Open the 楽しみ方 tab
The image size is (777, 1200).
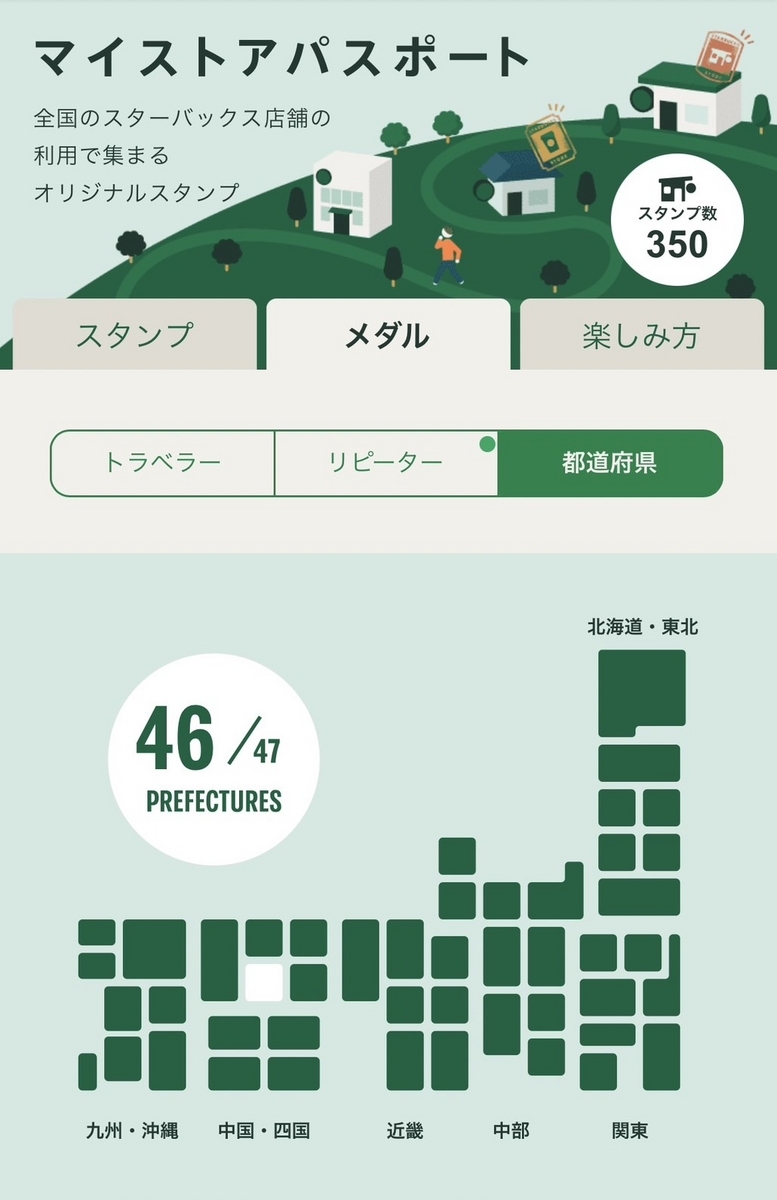click(641, 336)
